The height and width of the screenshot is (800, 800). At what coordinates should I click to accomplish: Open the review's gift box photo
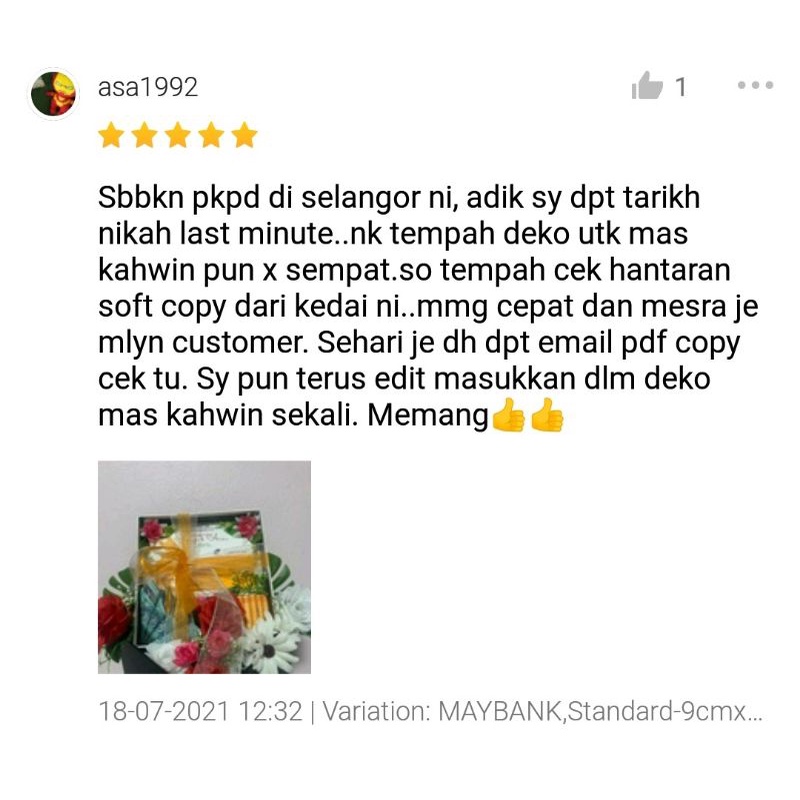pyautogui.click(x=204, y=566)
